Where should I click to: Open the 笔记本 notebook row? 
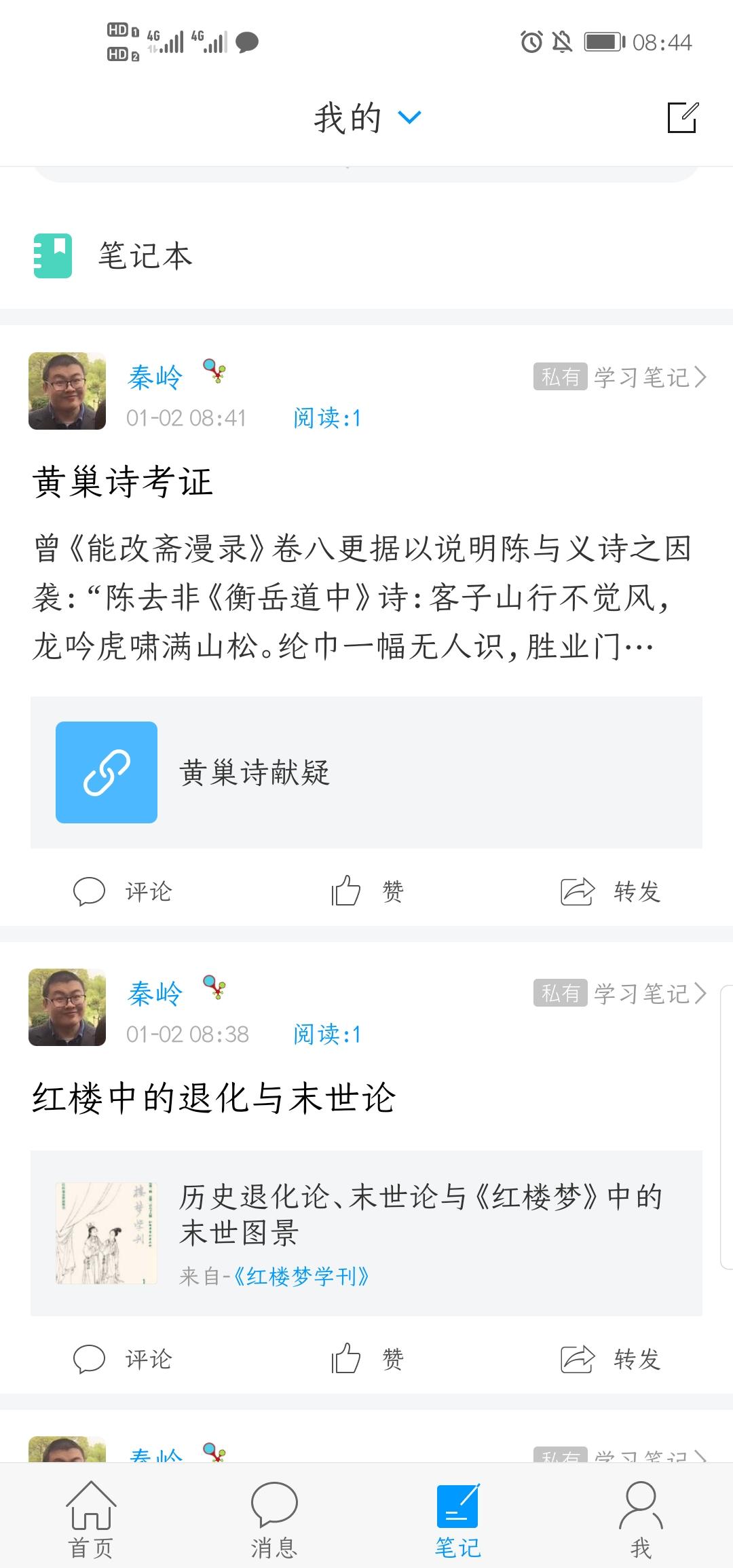pos(146,257)
